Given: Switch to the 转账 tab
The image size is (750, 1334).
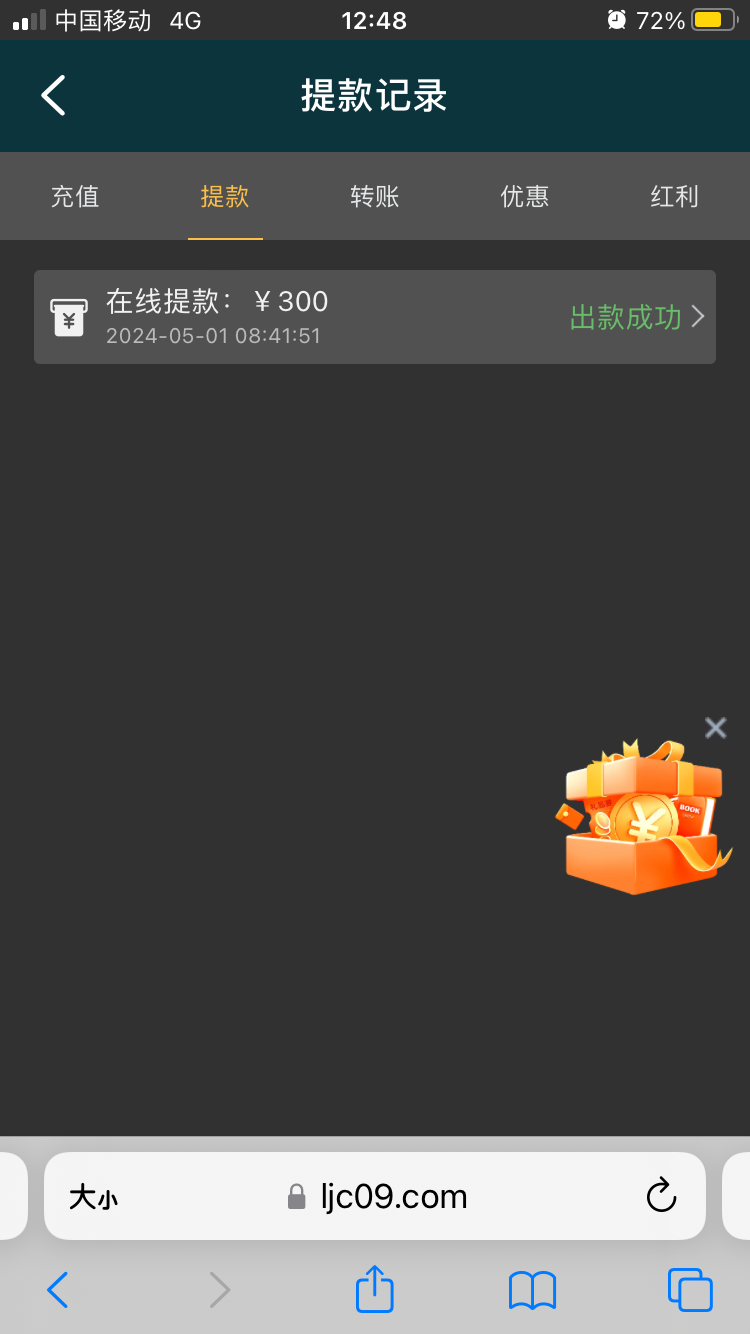Looking at the screenshot, I should coord(375,196).
